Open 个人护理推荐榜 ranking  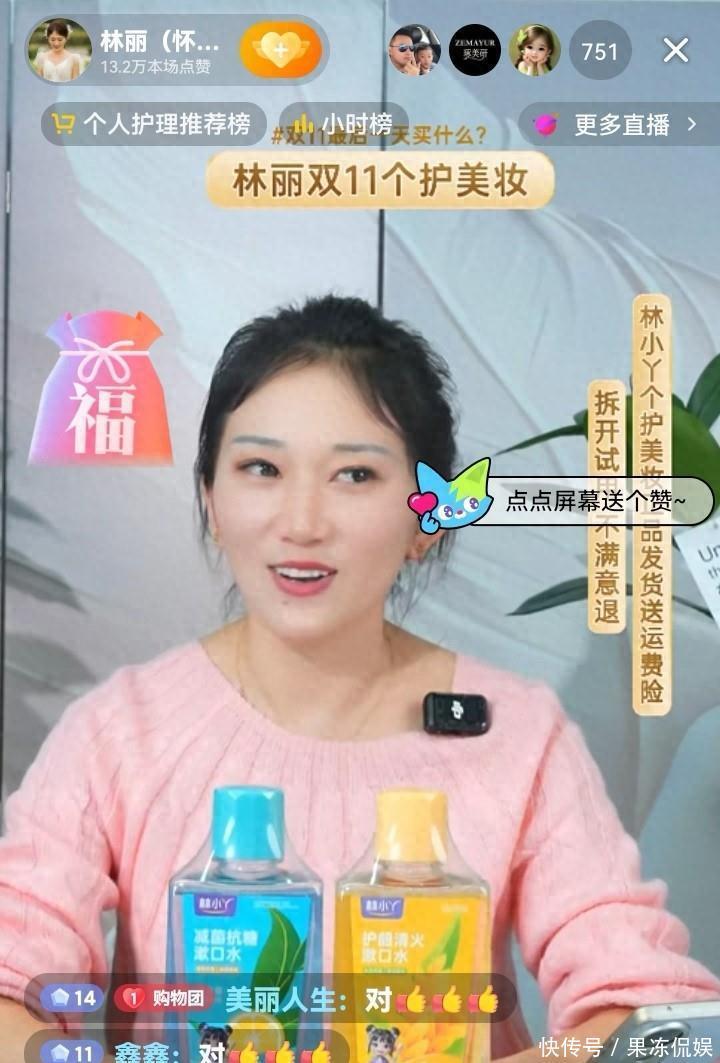(x=153, y=124)
